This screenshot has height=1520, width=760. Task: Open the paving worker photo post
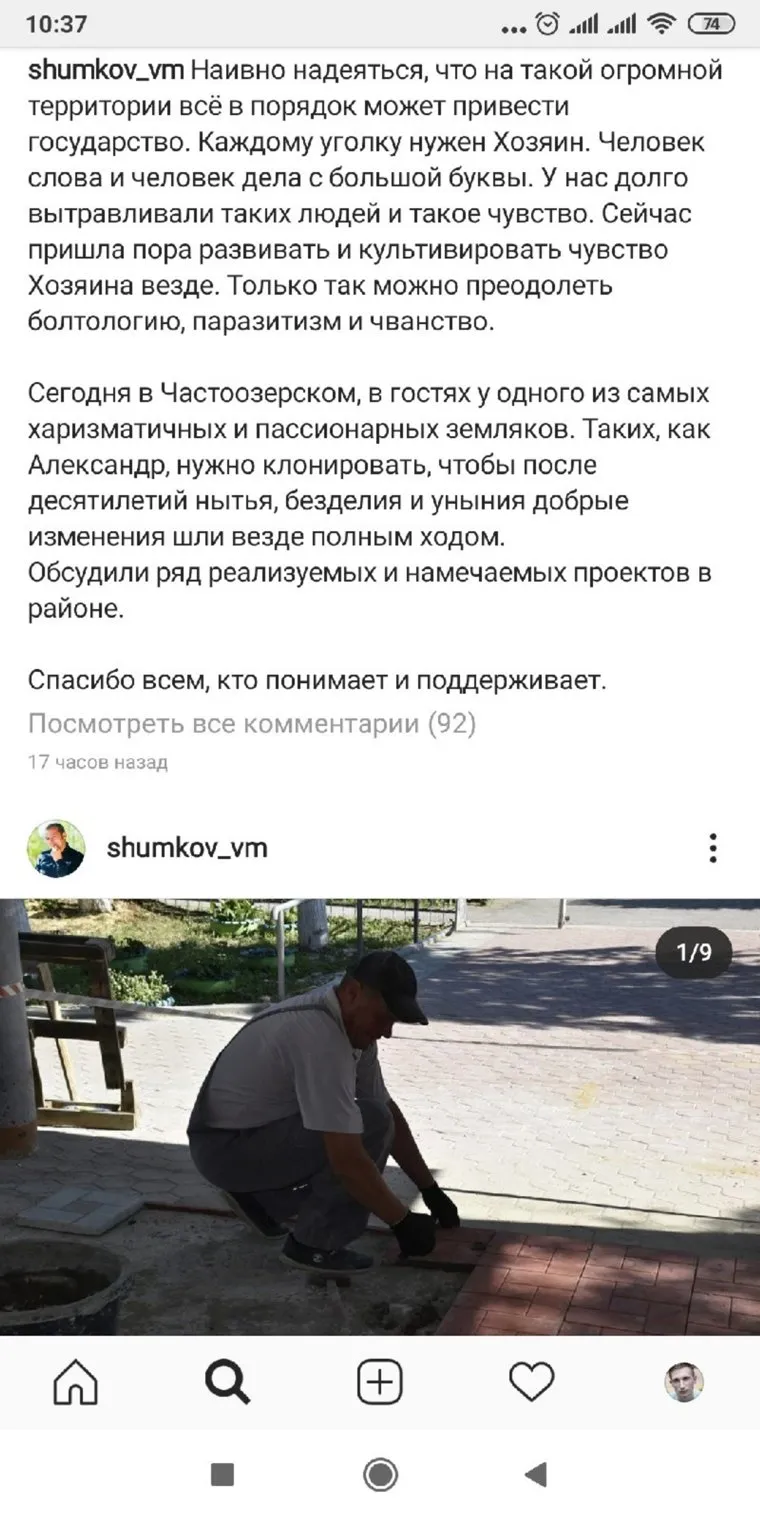pyautogui.click(x=380, y=1115)
